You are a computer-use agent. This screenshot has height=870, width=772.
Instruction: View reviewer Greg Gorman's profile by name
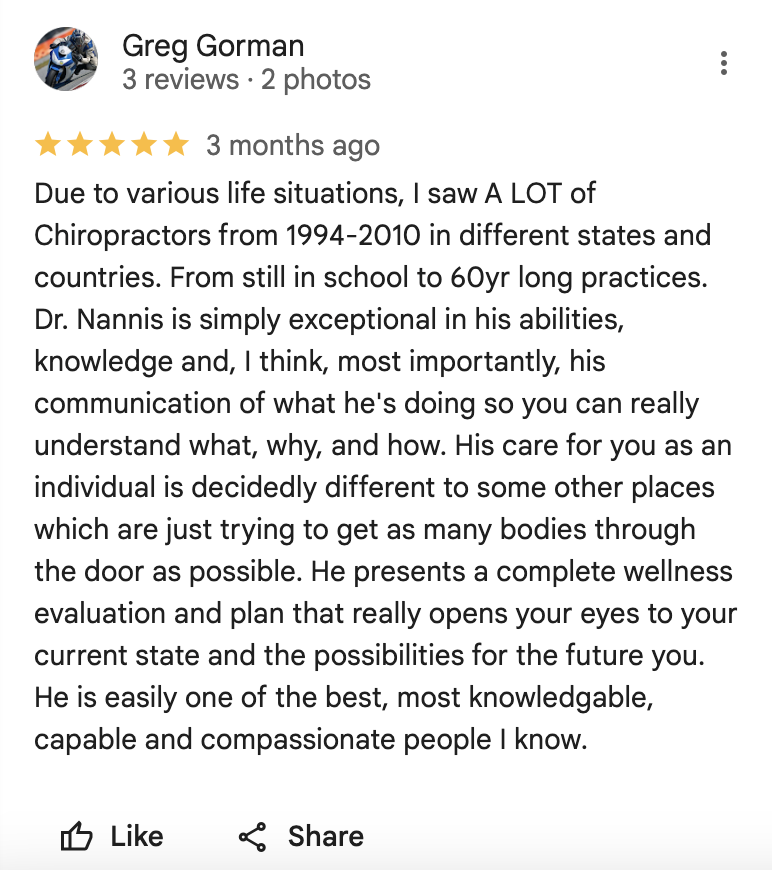pyautogui.click(x=212, y=45)
